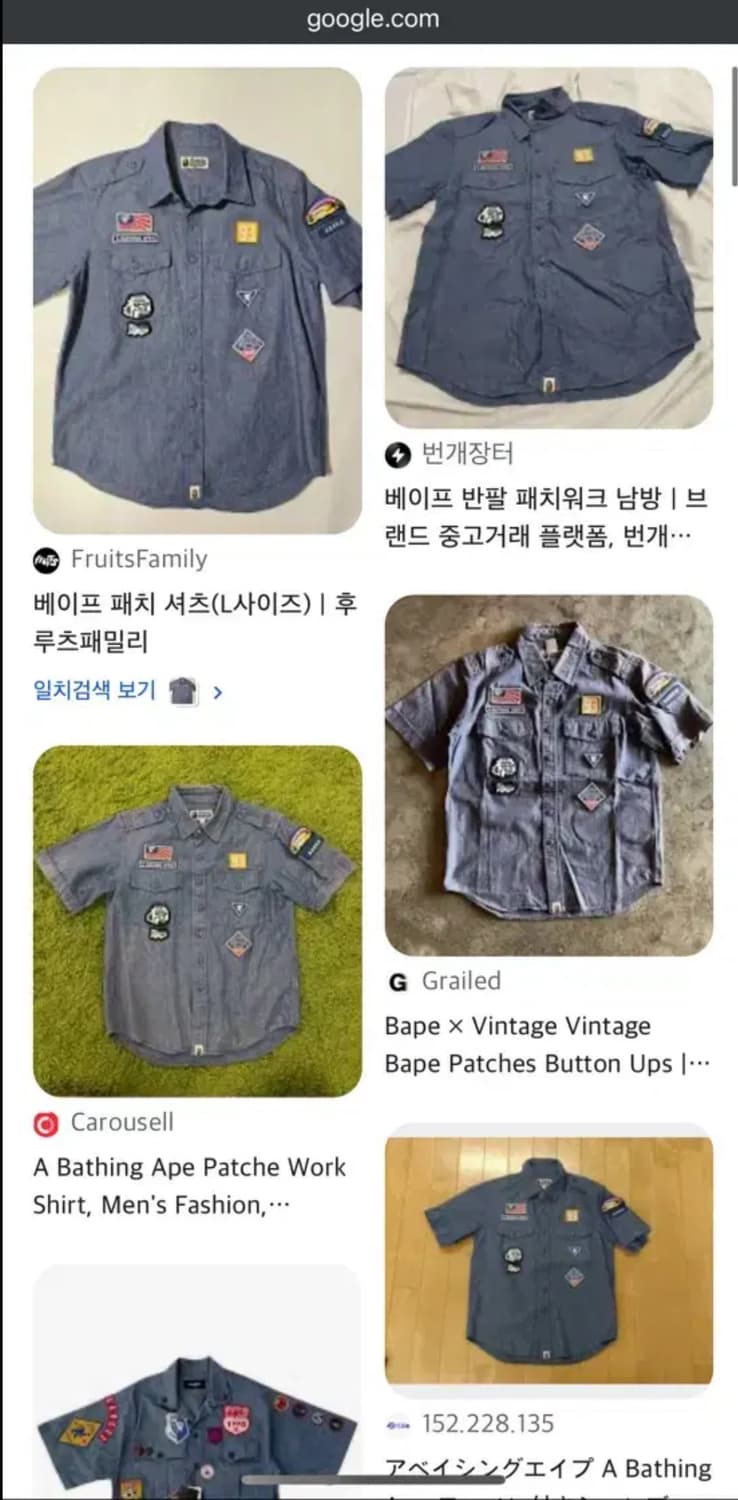Viewport: 738px width, 1500px height.
Task: Open the Carousell shirt on green carpet
Action: (196, 920)
